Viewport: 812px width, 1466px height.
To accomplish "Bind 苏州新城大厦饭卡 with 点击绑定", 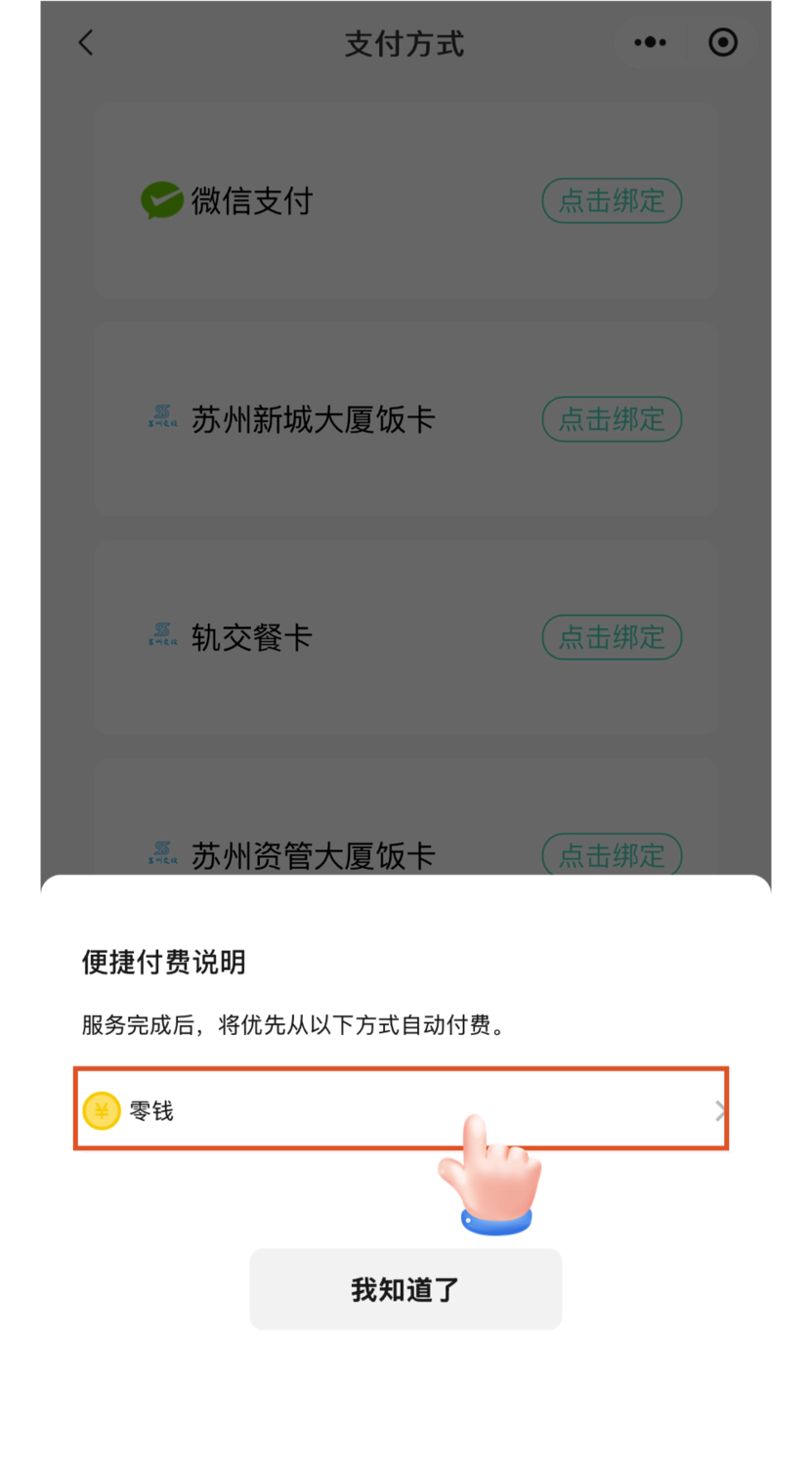I will click(612, 420).
